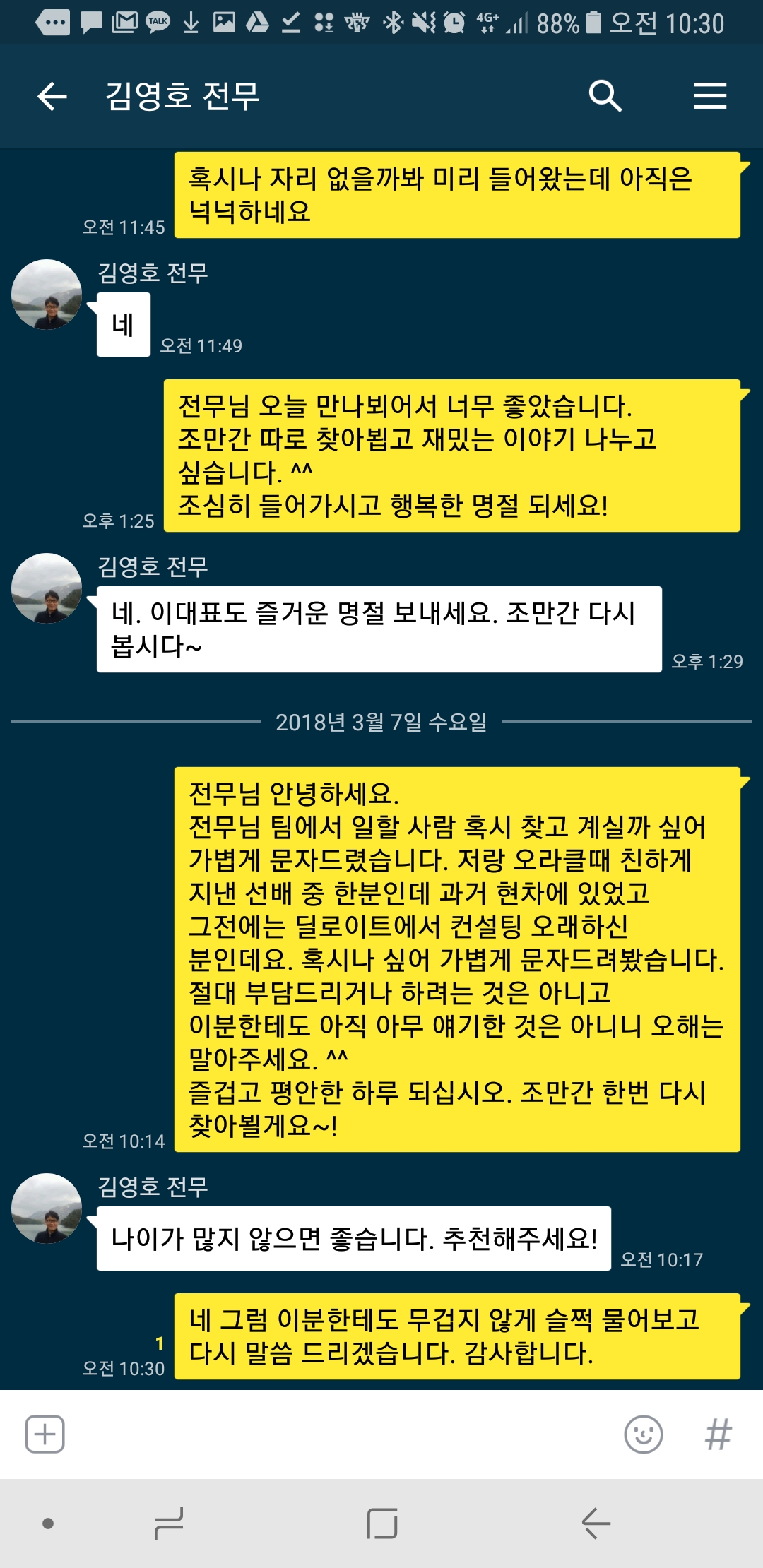Tap the system back button in the navigation bar
Screen dimensions: 763x1568
click(x=596, y=1523)
